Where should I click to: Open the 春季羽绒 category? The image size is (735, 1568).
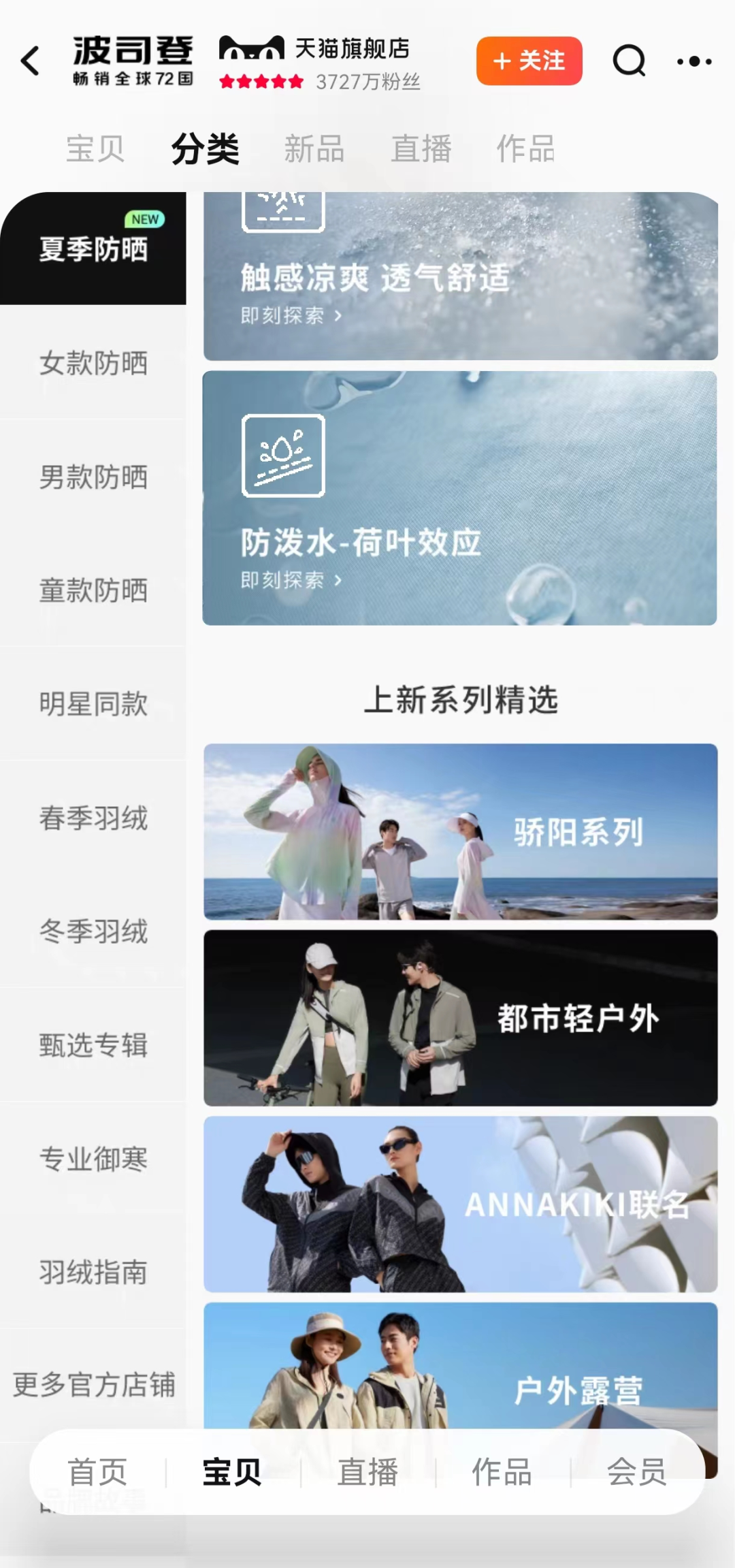pos(93,818)
